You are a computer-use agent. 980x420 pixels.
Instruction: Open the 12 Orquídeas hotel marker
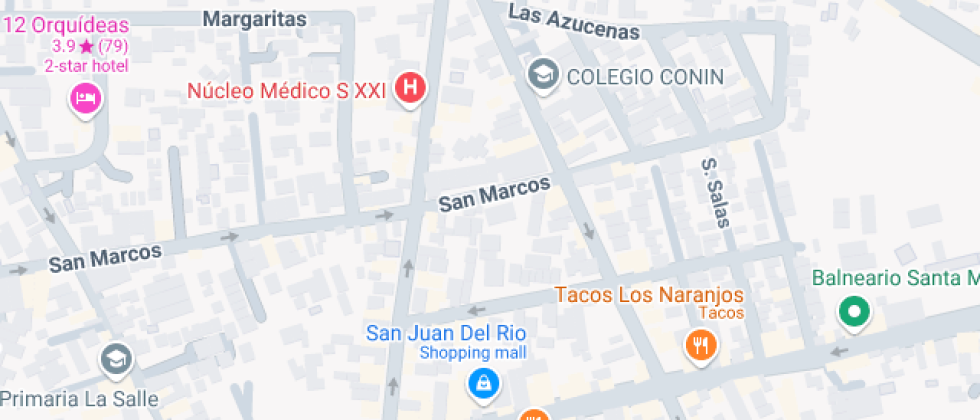coord(86,98)
